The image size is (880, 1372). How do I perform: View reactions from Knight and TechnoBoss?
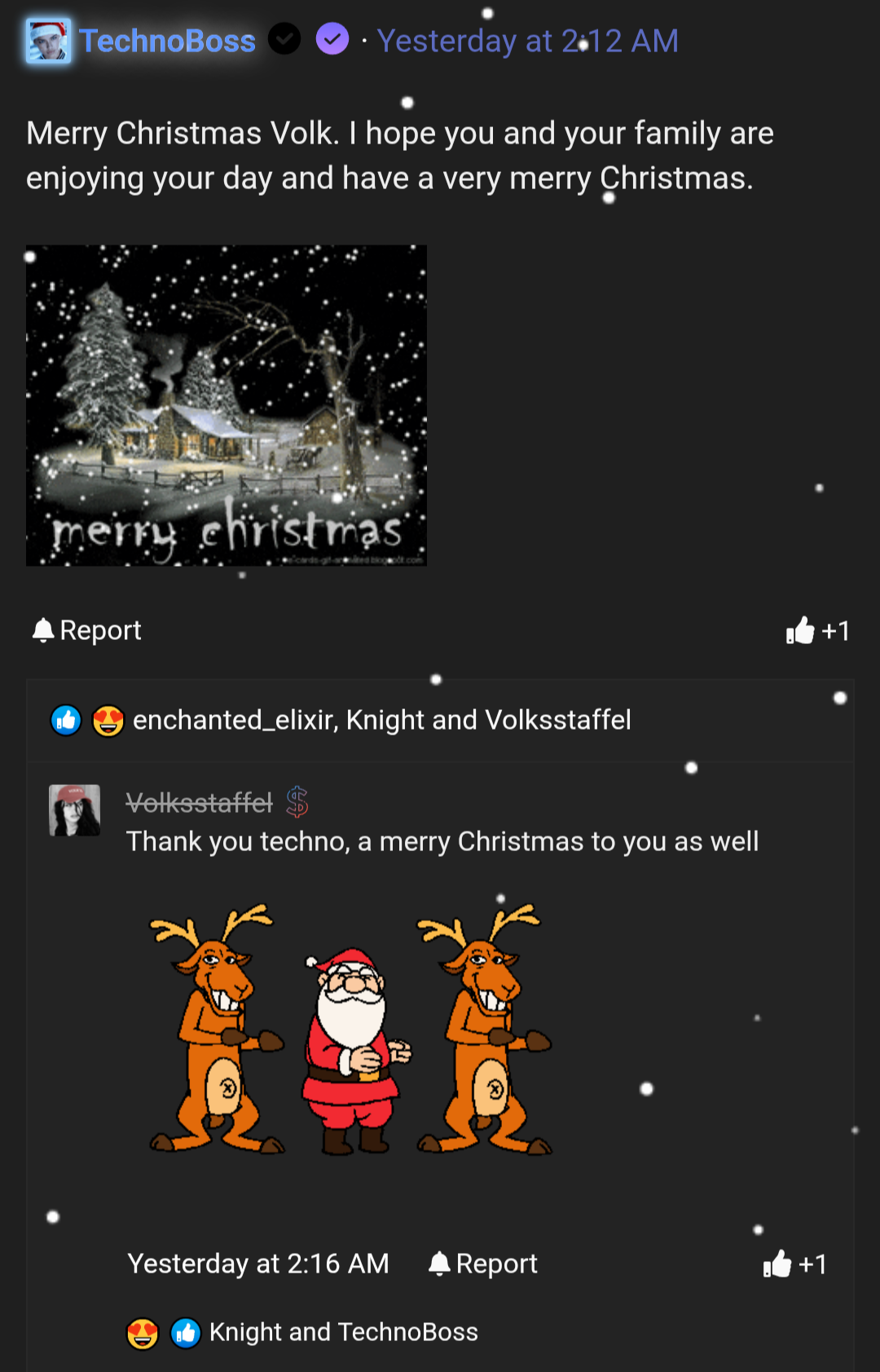coord(343,1332)
